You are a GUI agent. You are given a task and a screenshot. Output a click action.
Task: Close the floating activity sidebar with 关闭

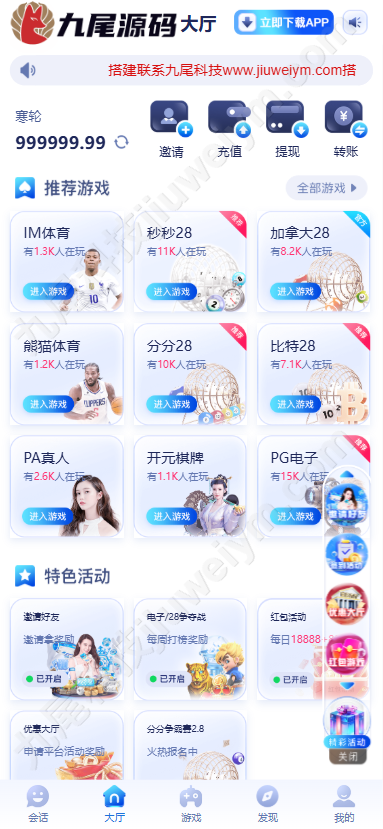348,757
